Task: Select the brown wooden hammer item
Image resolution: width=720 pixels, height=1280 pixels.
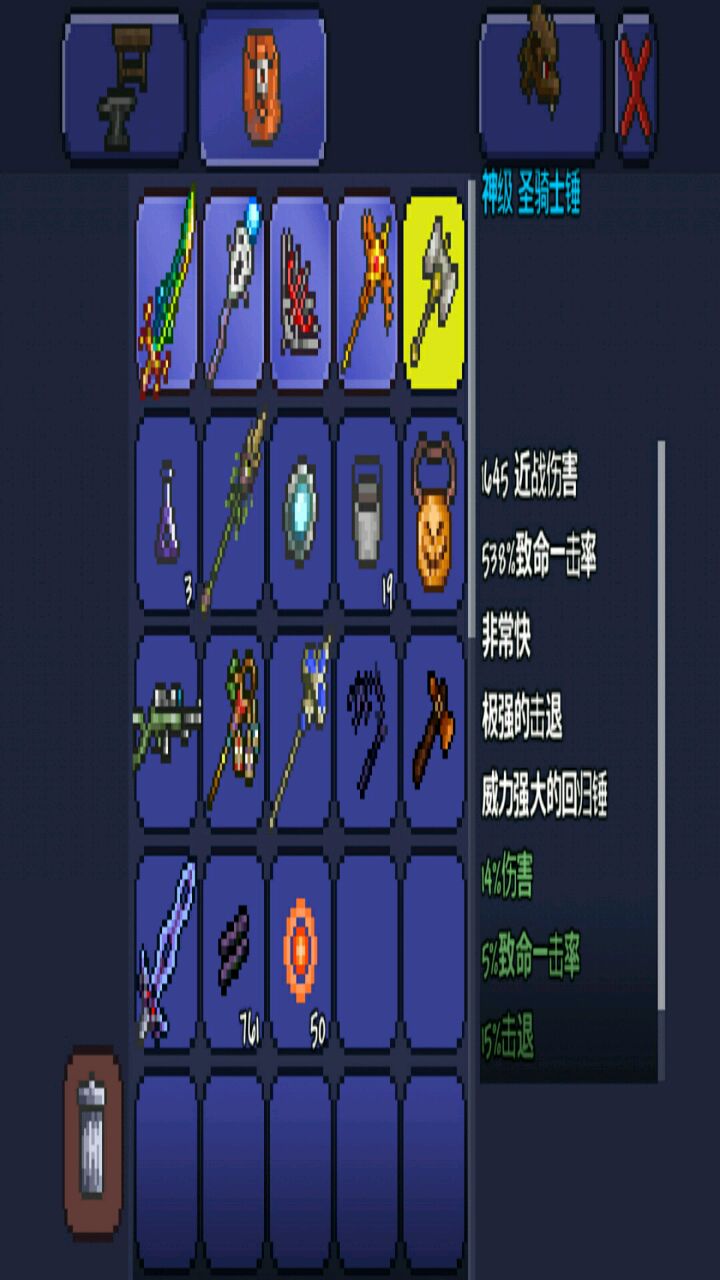Action: point(434,730)
